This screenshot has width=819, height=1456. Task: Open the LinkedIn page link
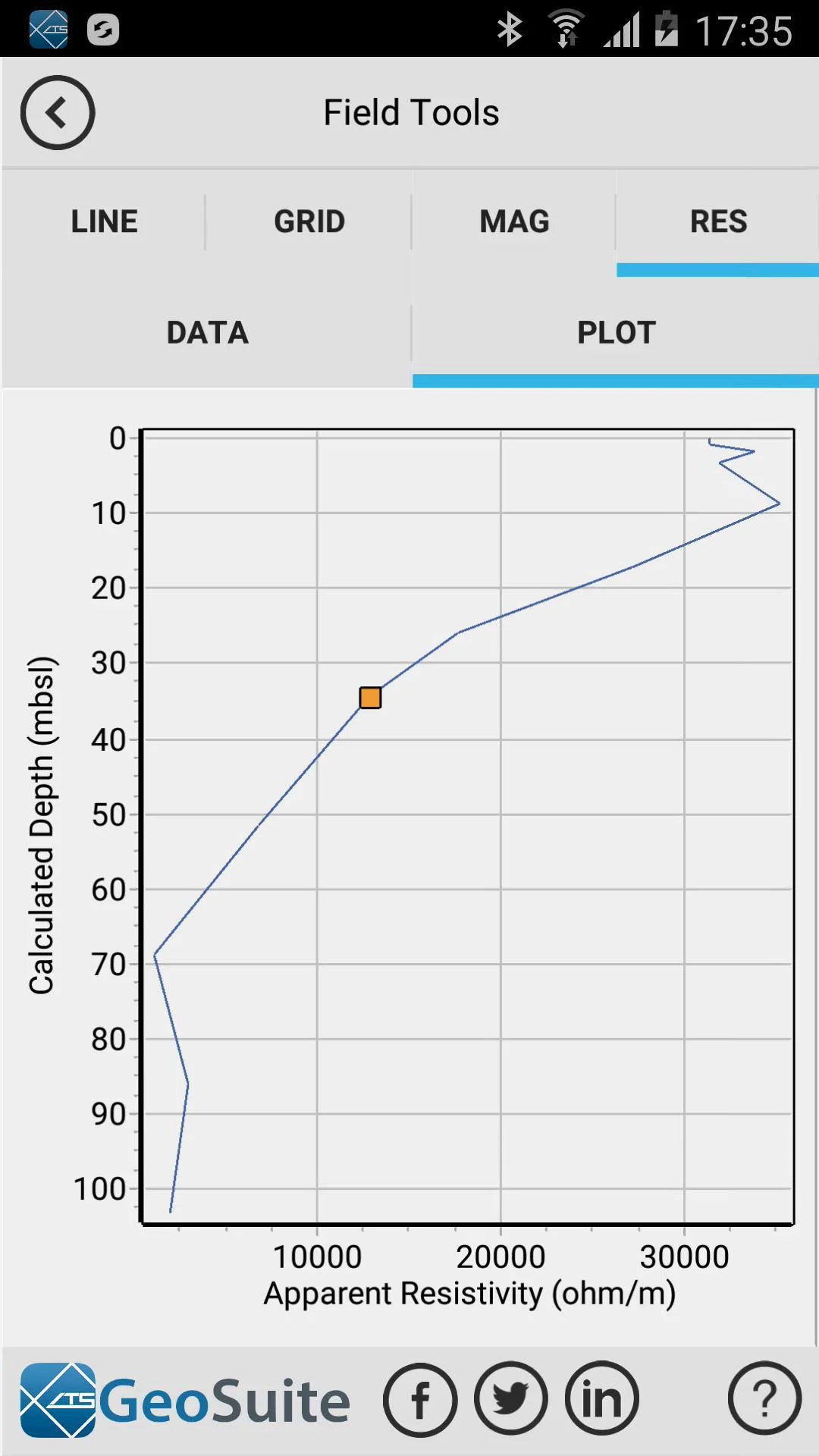602,1399
